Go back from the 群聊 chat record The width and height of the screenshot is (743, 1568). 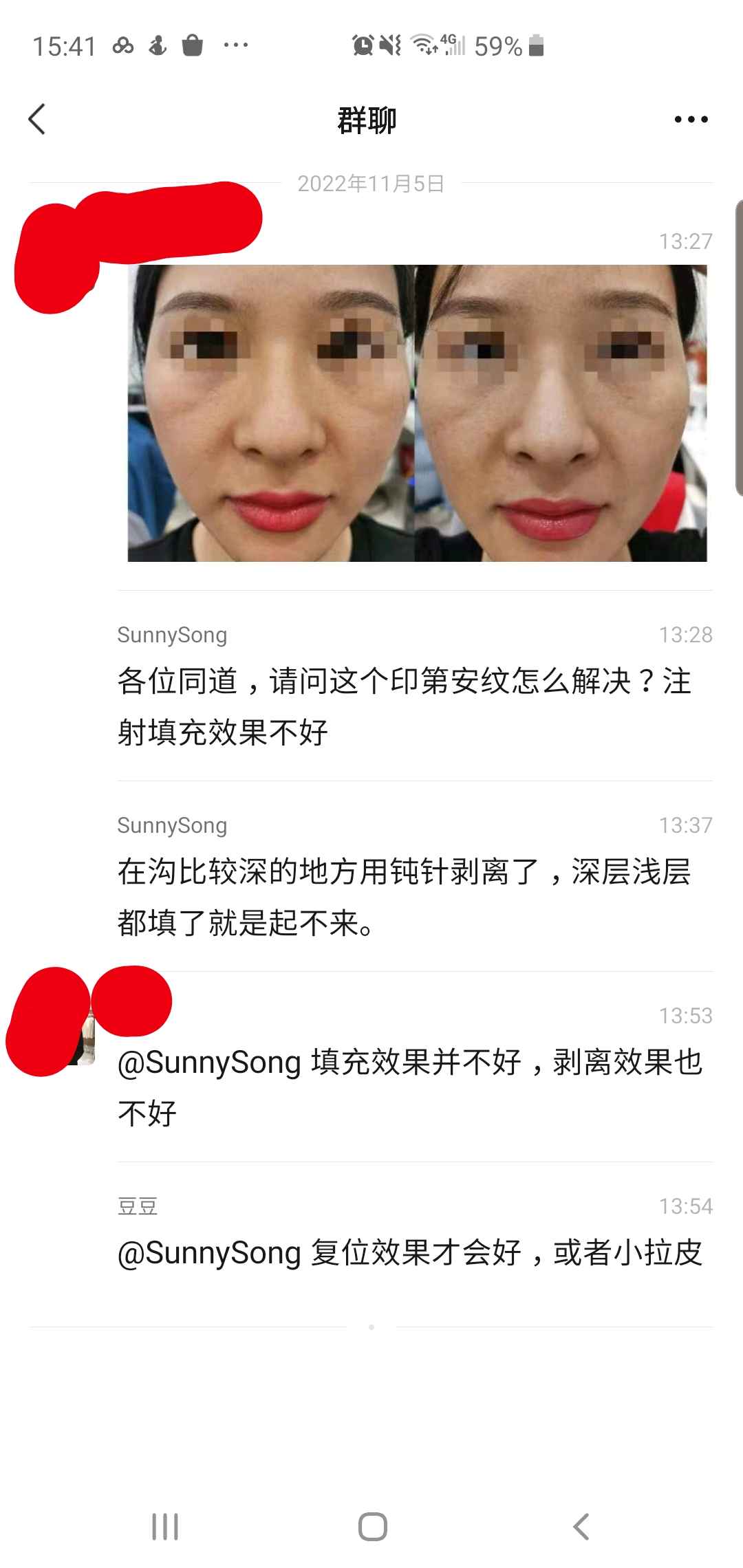(37, 120)
